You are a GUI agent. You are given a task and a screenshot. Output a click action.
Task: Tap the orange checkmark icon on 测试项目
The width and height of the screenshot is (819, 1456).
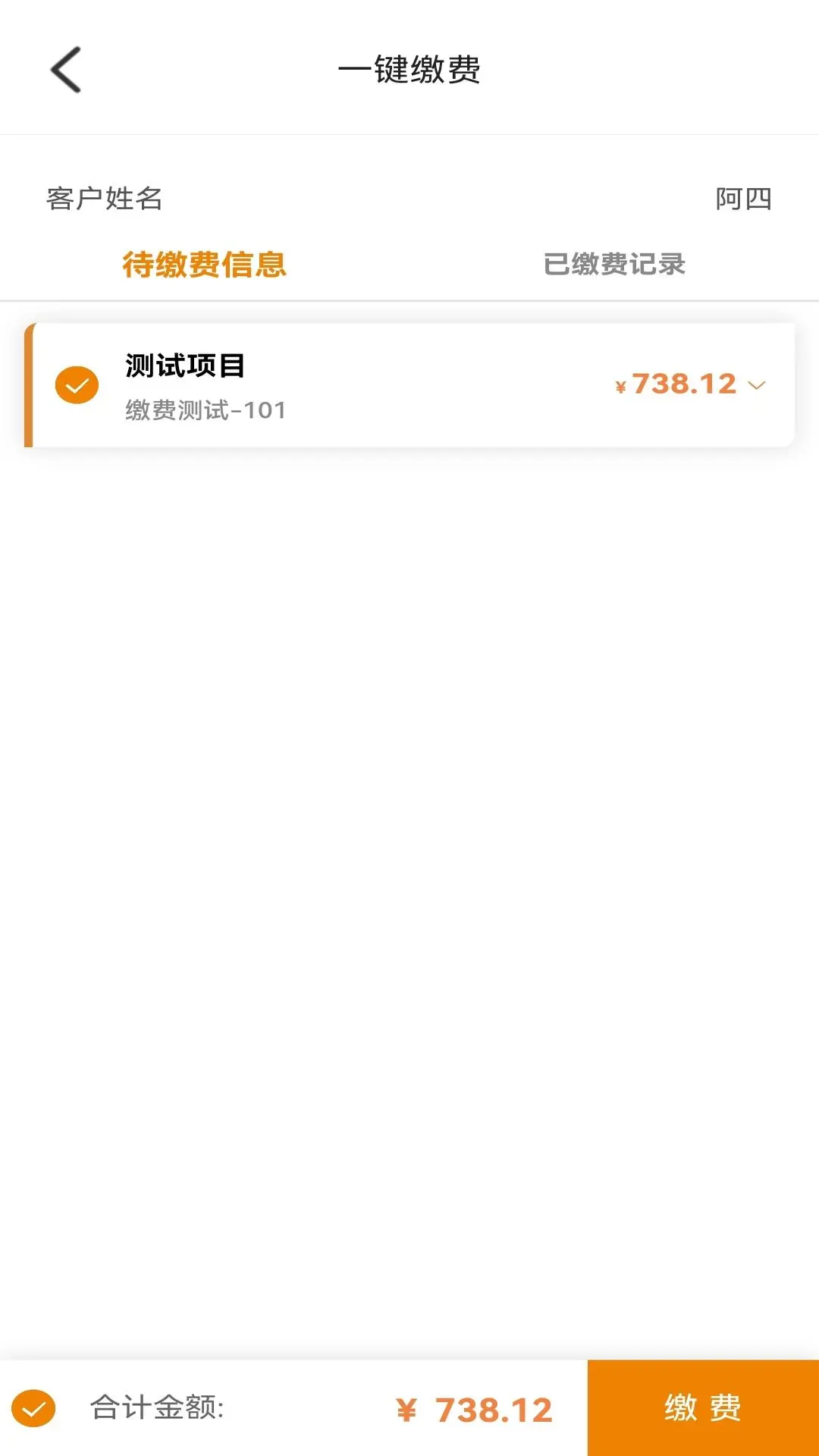coord(77,384)
